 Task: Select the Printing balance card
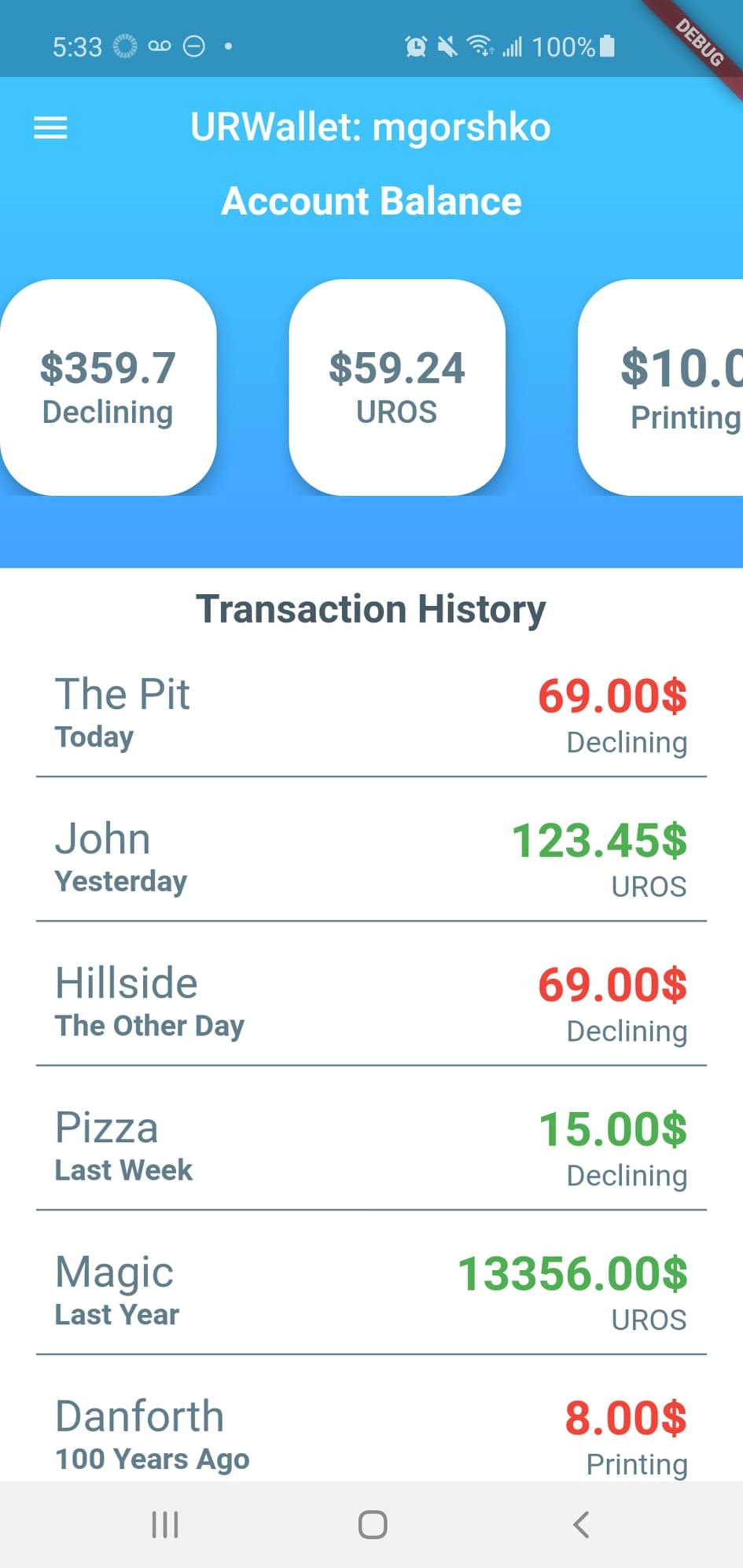[668, 387]
